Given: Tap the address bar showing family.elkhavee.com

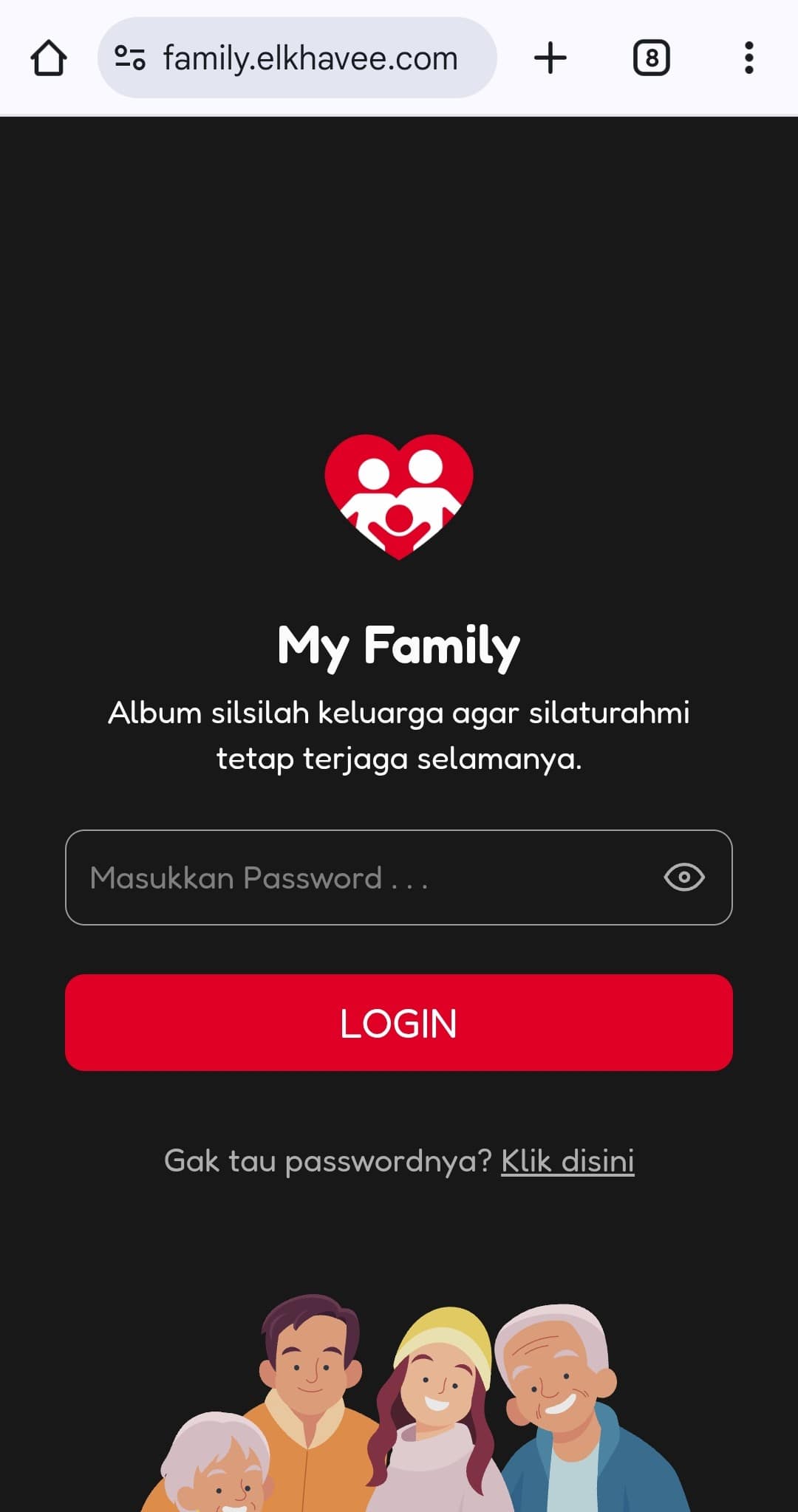Looking at the screenshot, I should click(x=310, y=58).
